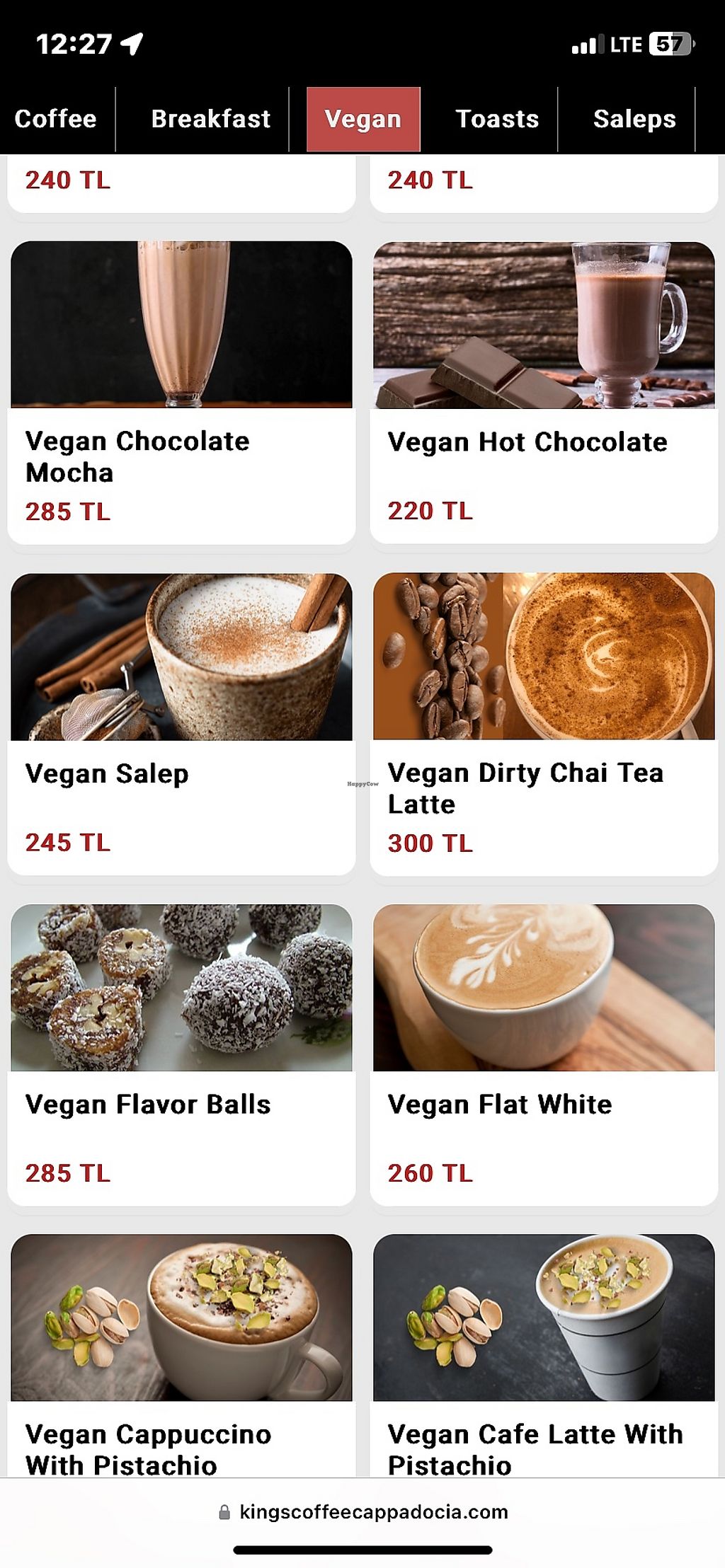The width and height of the screenshot is (725, 1568).
Task: Select Vegan Dirty Chai Tea Latte
Action: [x=544, y=724]
